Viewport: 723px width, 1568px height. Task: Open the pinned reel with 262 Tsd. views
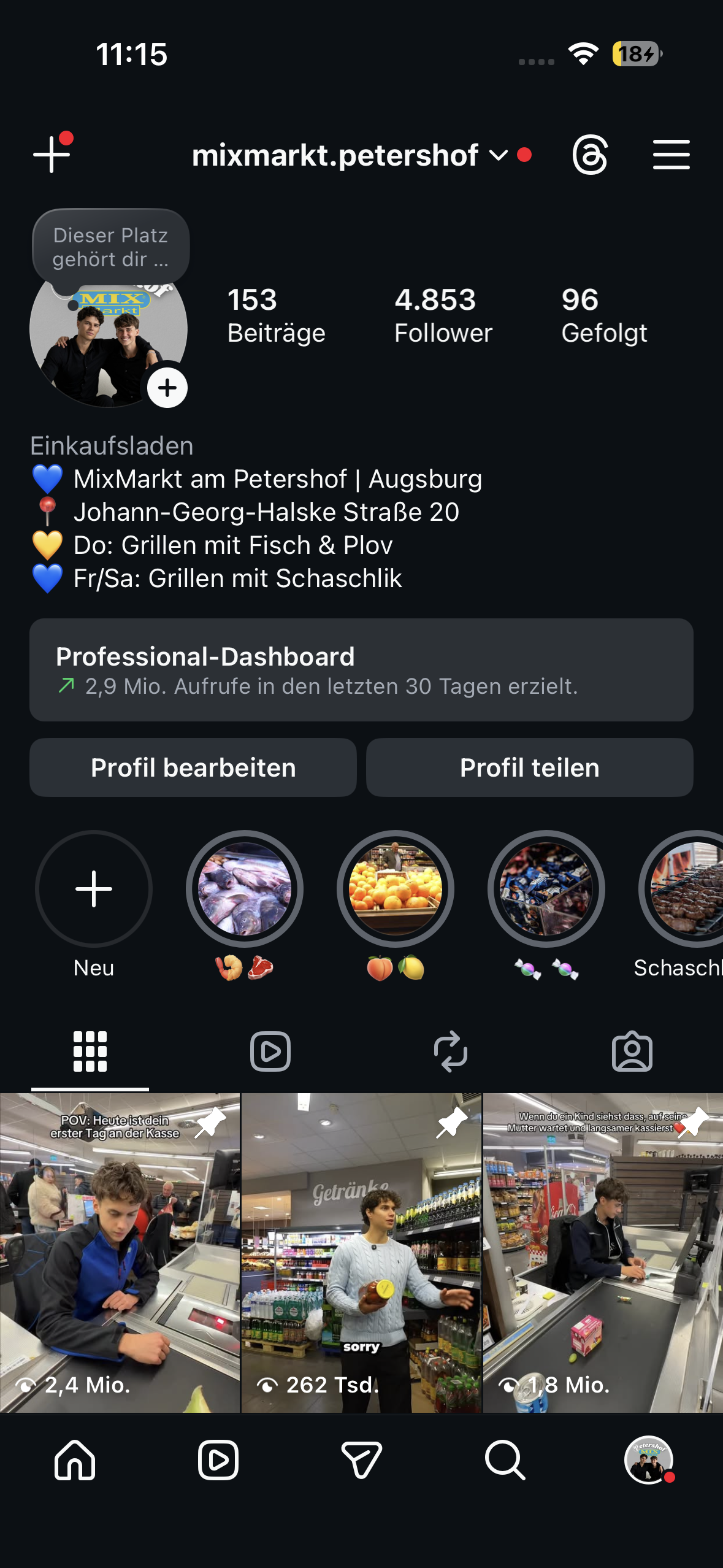(x=361, y=1251)
